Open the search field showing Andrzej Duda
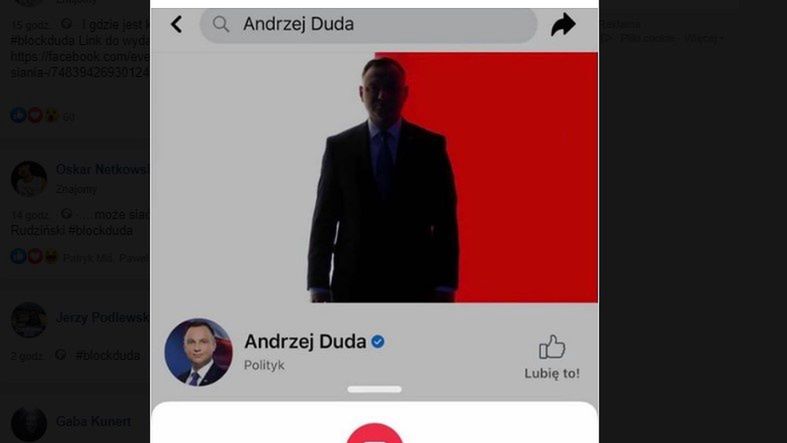This screenshot has width=787, height=443. tap(368, 24)
